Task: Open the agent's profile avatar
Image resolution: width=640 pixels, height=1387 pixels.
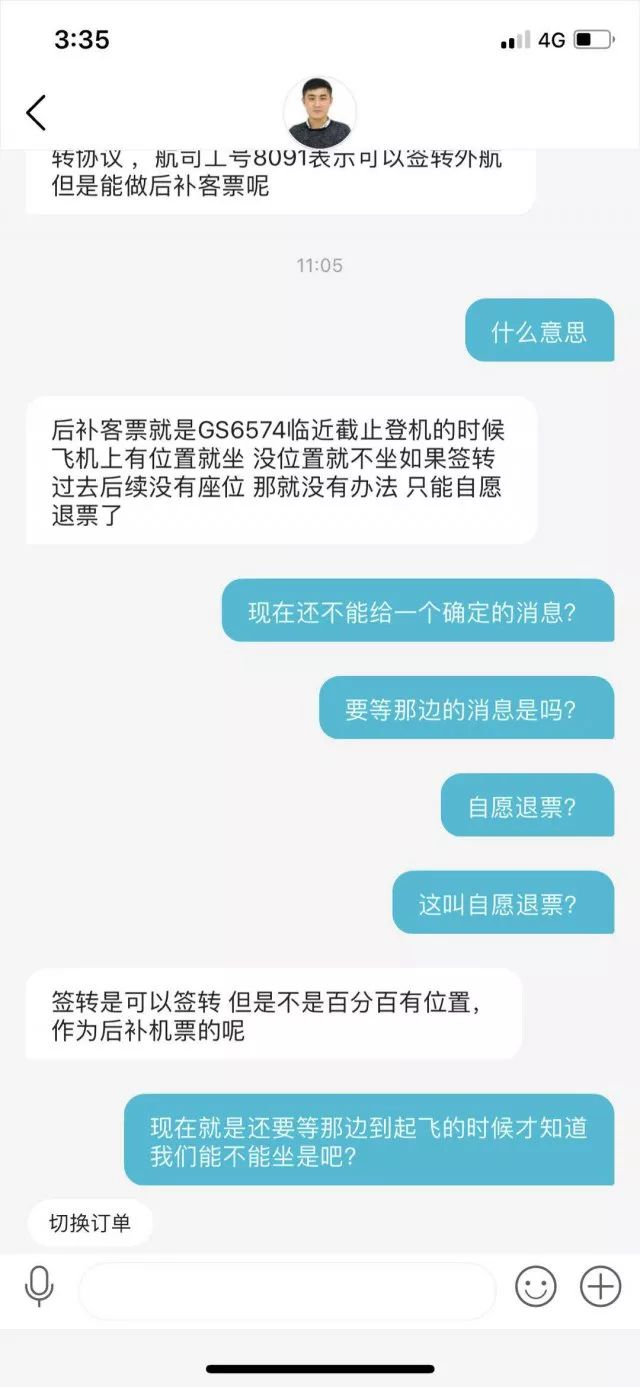Action: click(x=319, y=113)
